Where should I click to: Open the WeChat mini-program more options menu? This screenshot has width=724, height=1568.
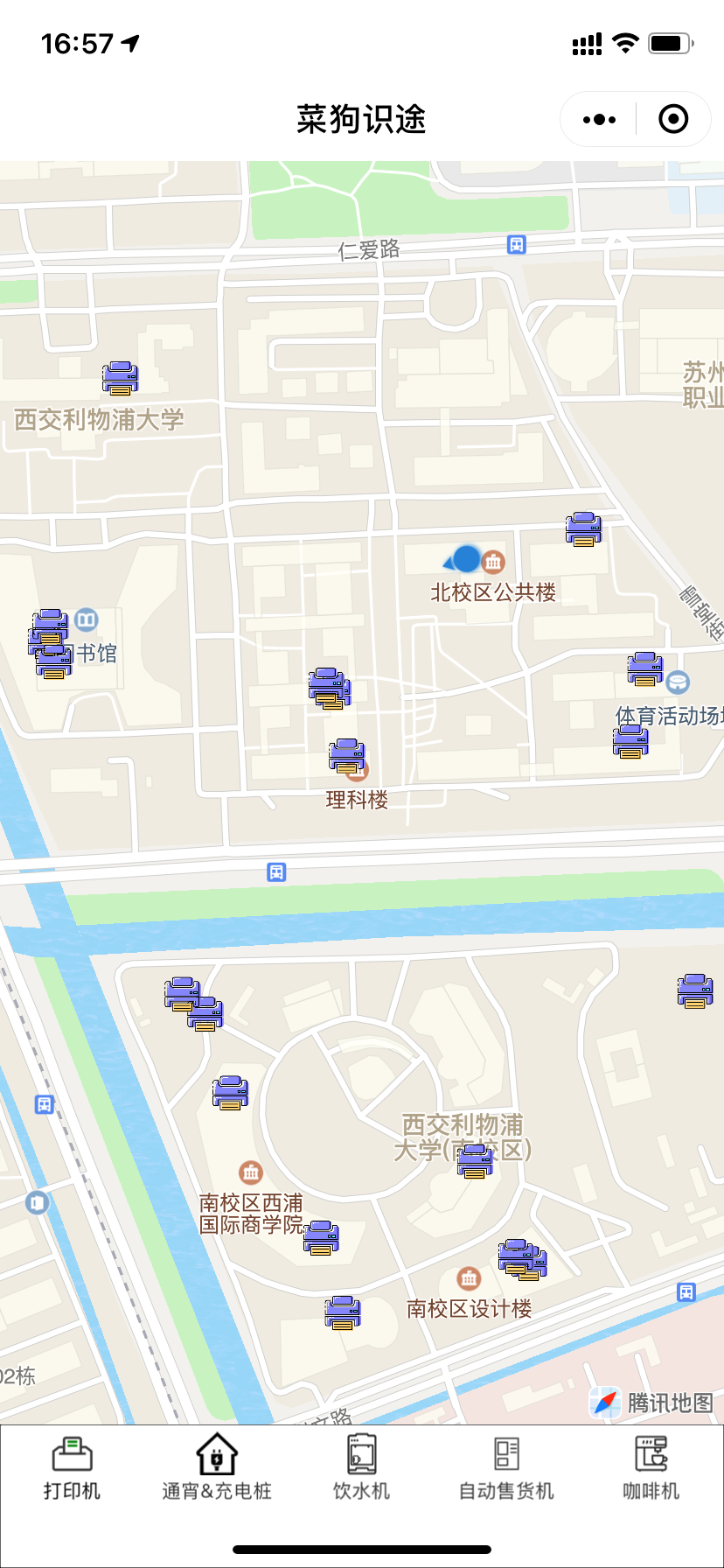[x=597, y=118]
